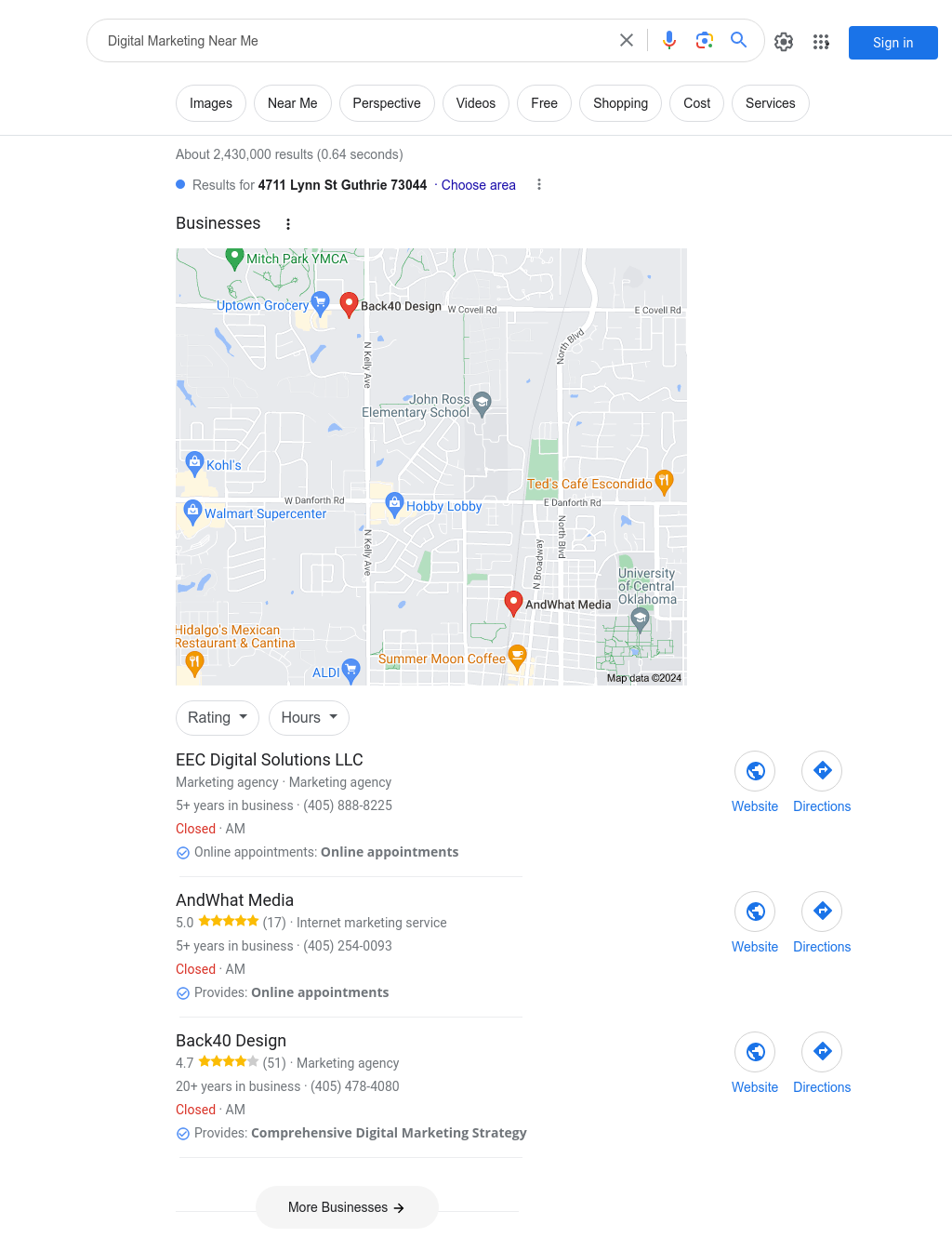Select the Videos filter chip
This screenshot has width=952, height=1251.
[x=475, y=103]
